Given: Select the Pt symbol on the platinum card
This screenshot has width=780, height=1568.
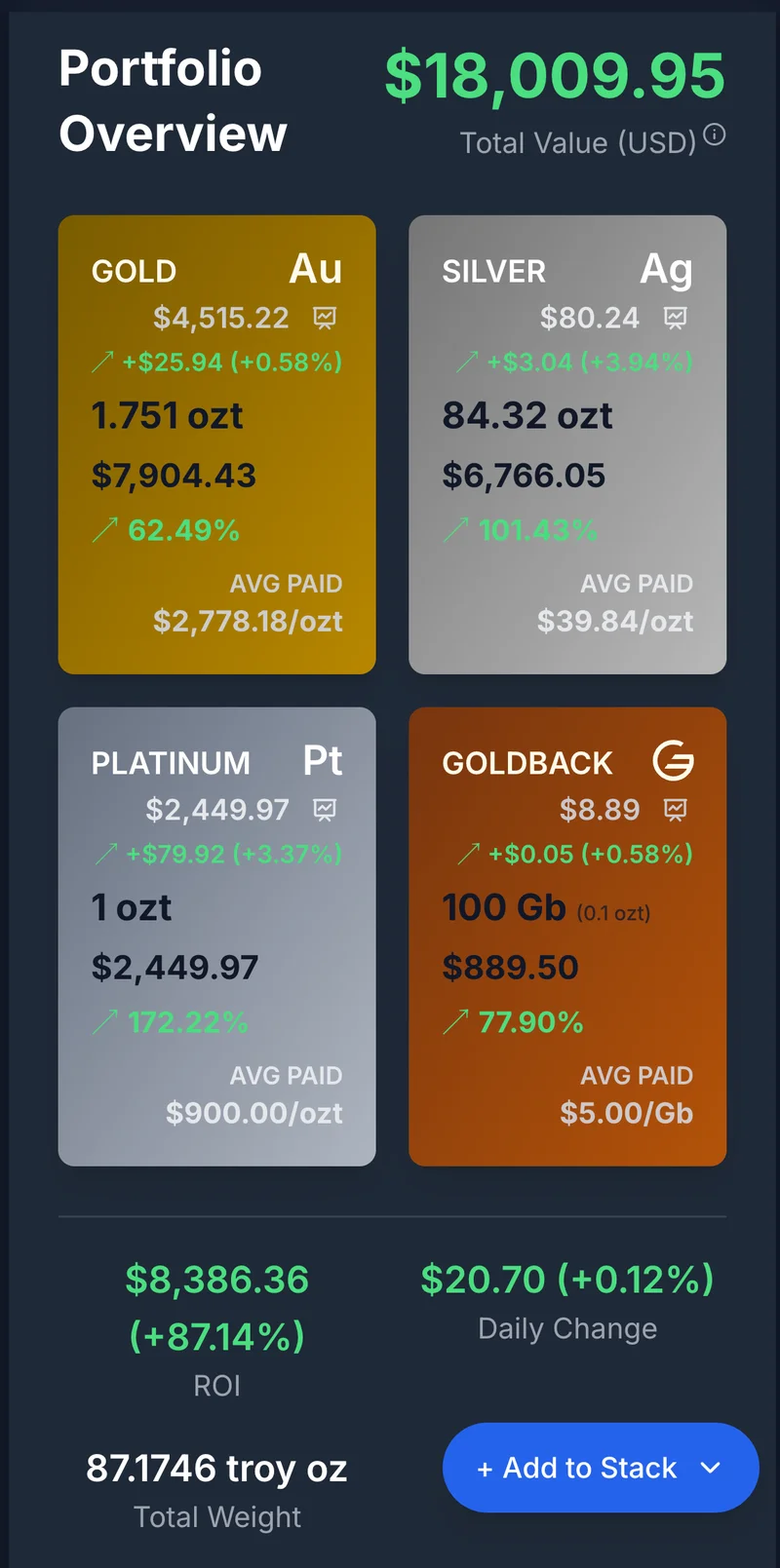Looking at the screenshot, I should point(323,762).
